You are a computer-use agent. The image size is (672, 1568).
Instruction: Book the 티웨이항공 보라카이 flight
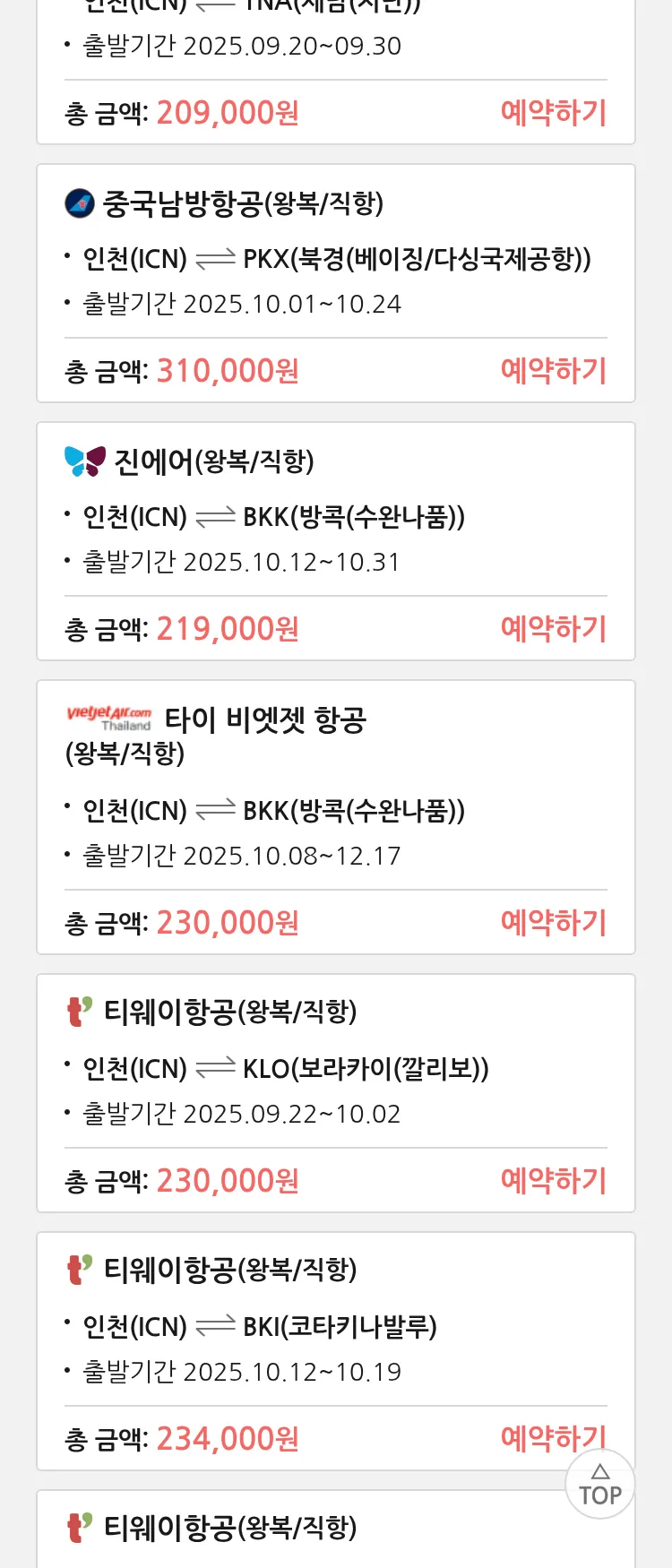click(553, 1181)
